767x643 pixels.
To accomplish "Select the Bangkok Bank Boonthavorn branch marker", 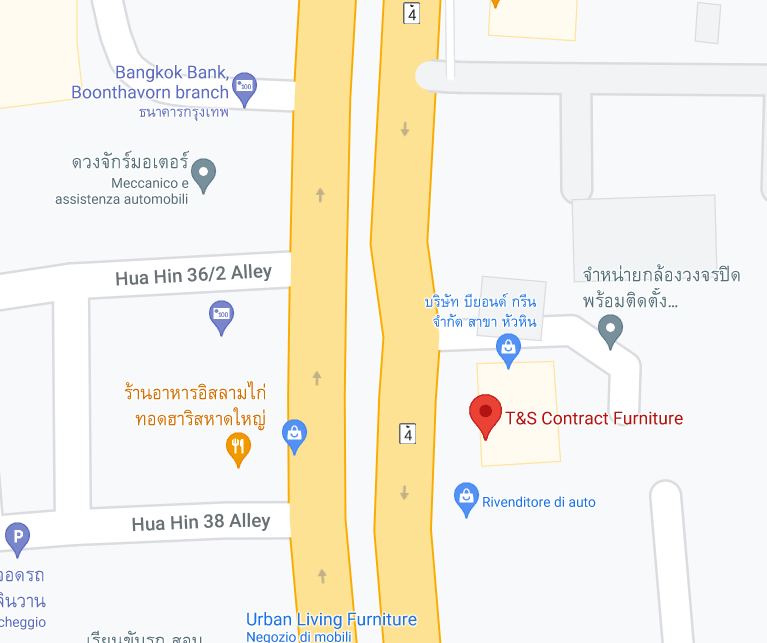I will point(244,89).
